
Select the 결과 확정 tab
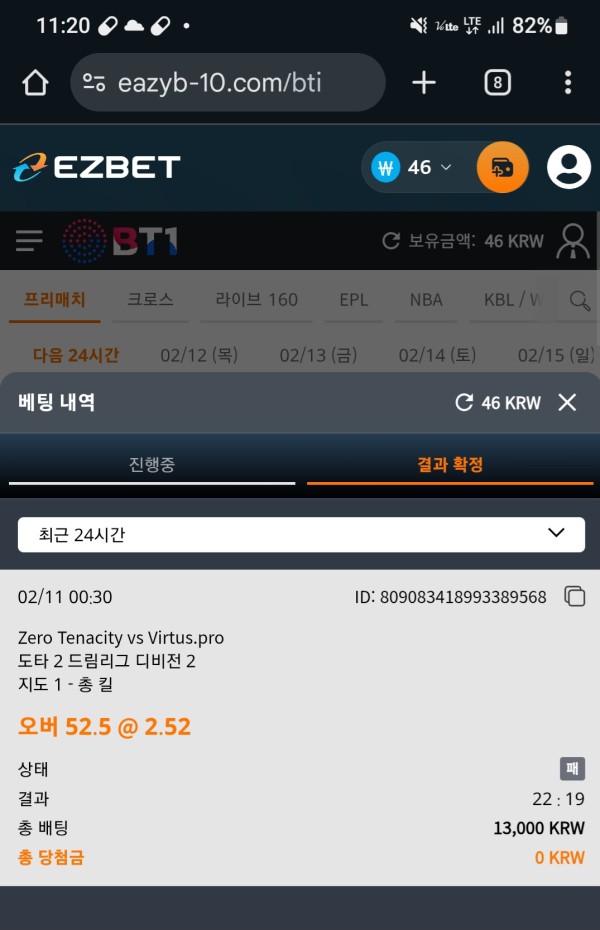point(450,465)
